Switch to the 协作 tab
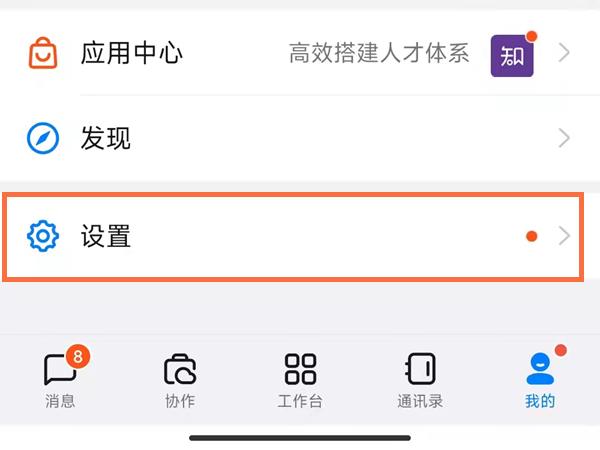The height and width of the screenshot is (450, 600). point(180,380)
